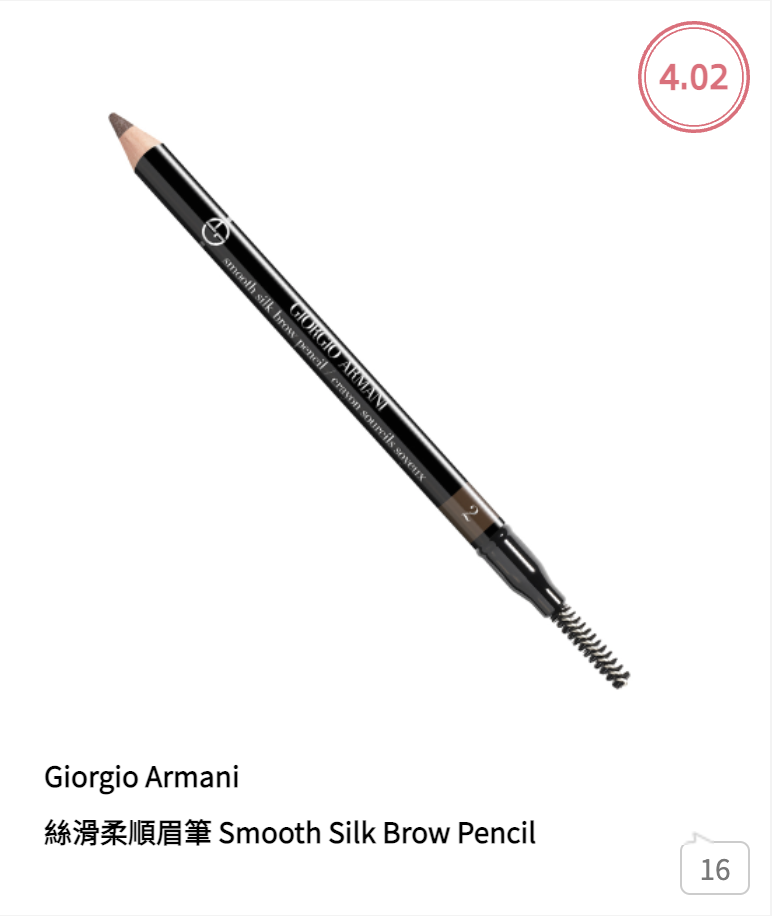View the 16 comments bubble
Viewport: 772px width, 916px height.
tap(714, 868)
